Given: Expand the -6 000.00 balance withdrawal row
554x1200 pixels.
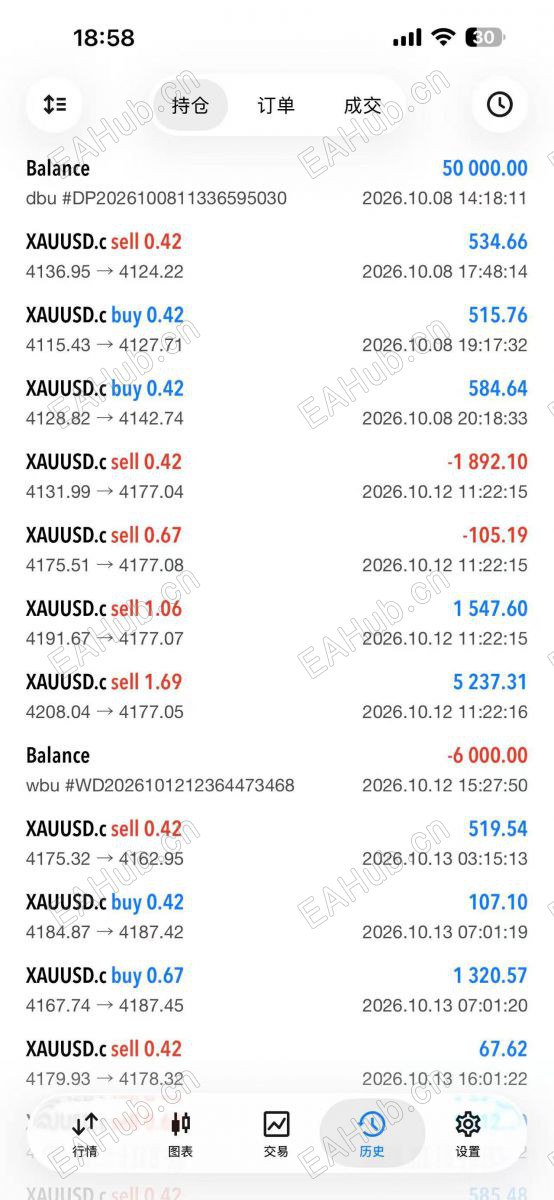Looking at the screenshot, I should (277, 770).
